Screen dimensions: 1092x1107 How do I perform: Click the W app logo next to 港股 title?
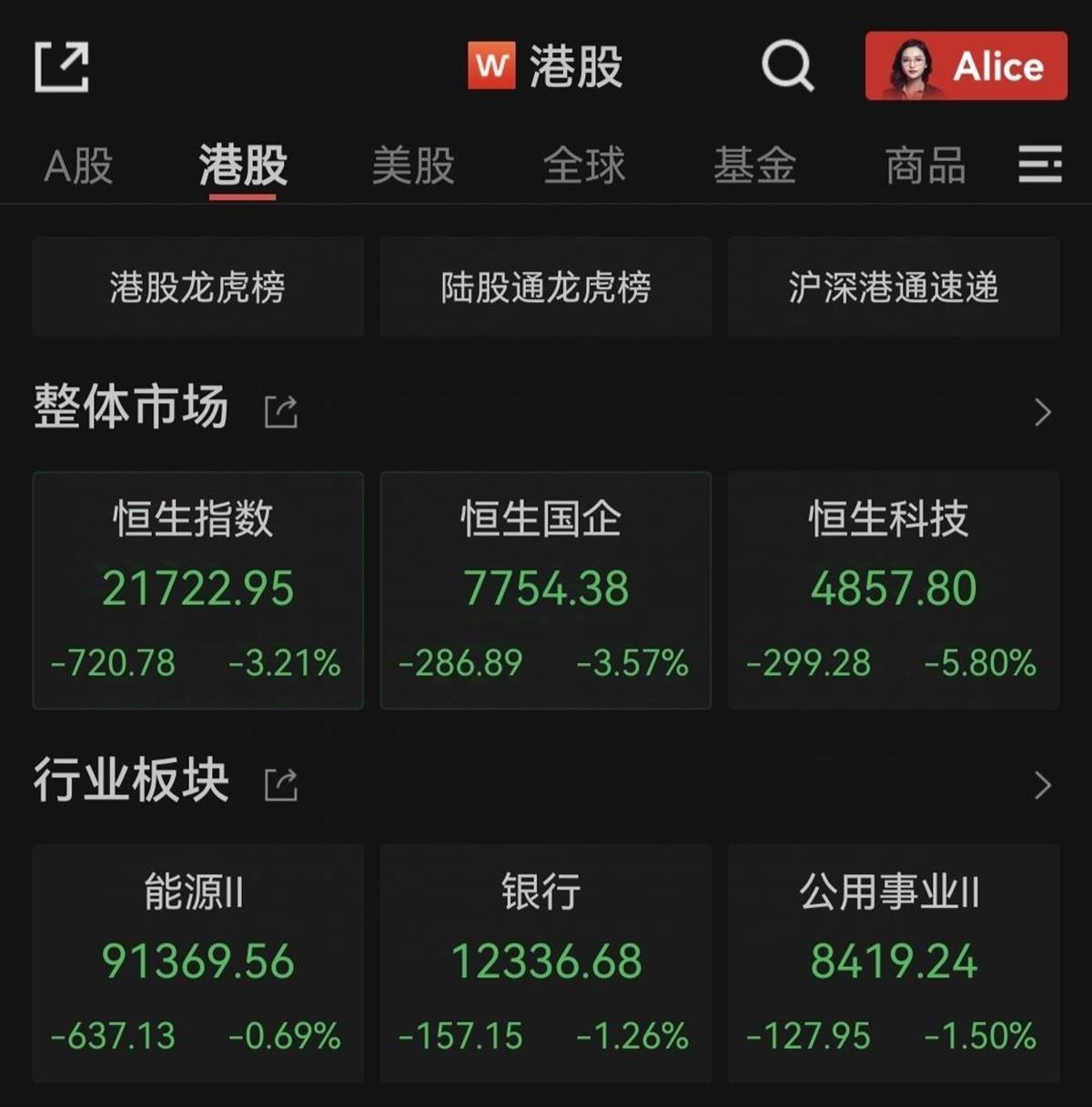492,65
